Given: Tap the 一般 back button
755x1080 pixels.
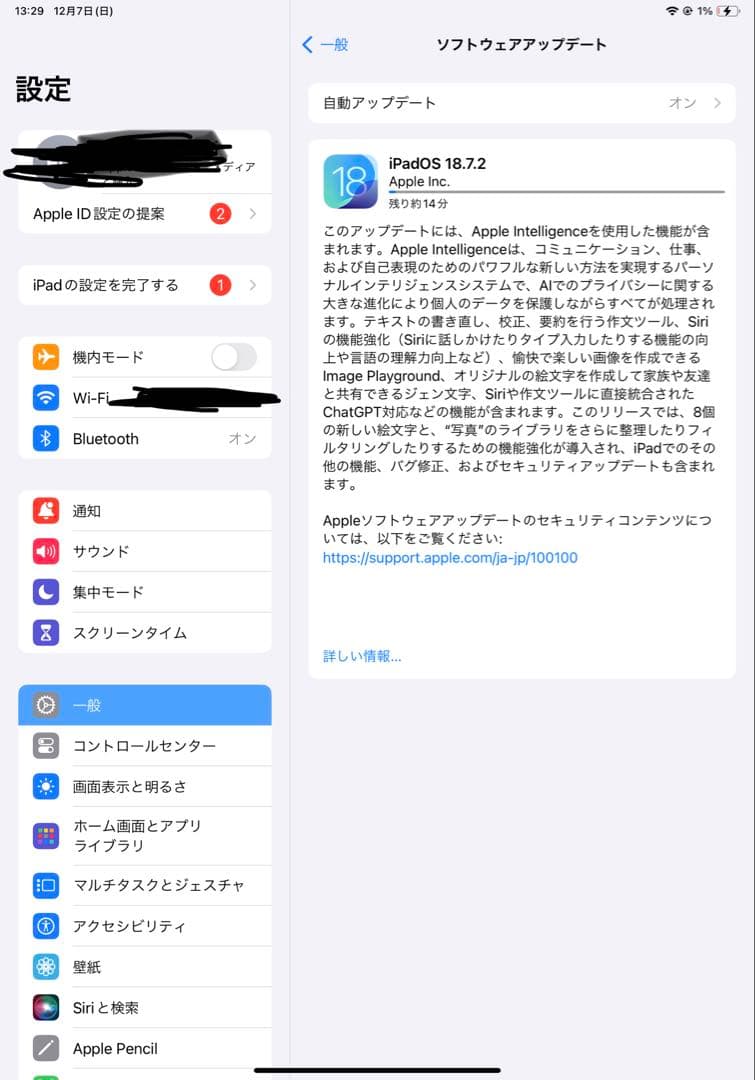Looking at the screenshot, I should click(324, 44).
